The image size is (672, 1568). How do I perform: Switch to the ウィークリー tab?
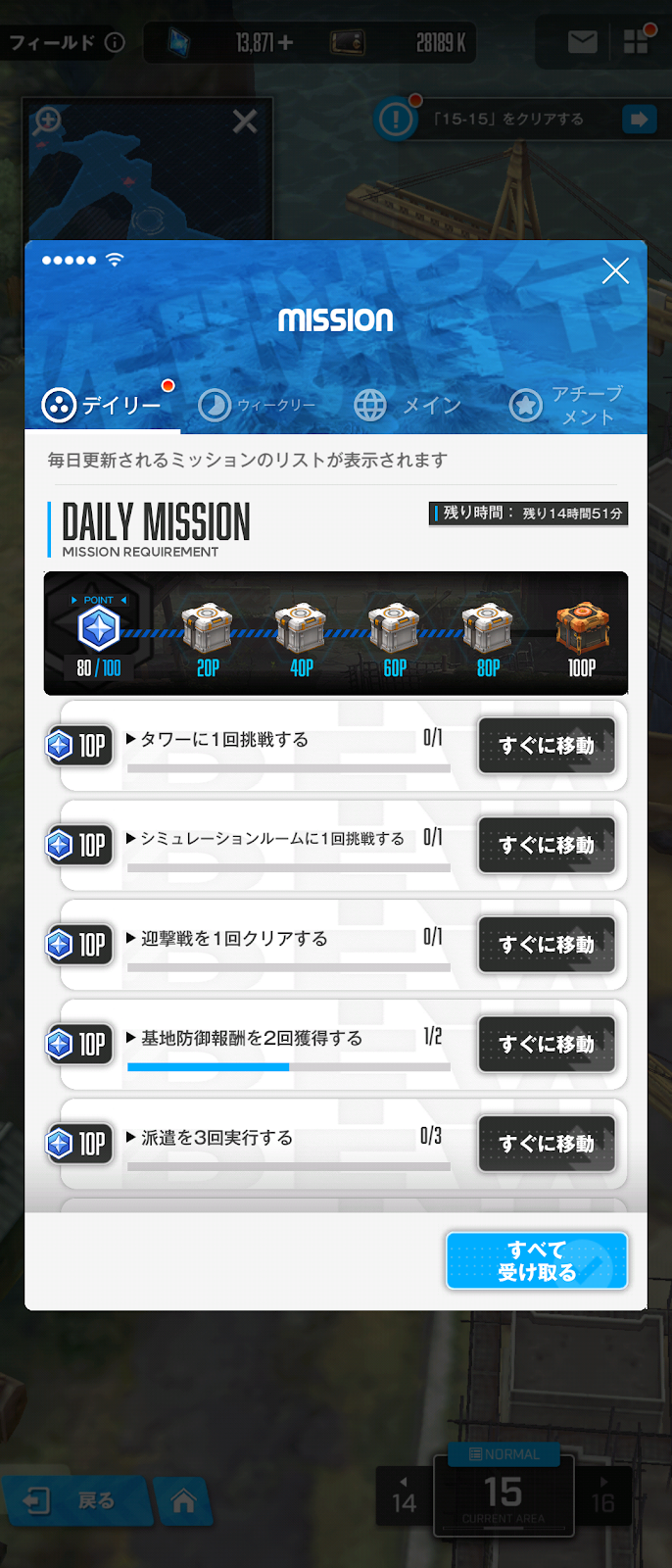coord(259,405)
